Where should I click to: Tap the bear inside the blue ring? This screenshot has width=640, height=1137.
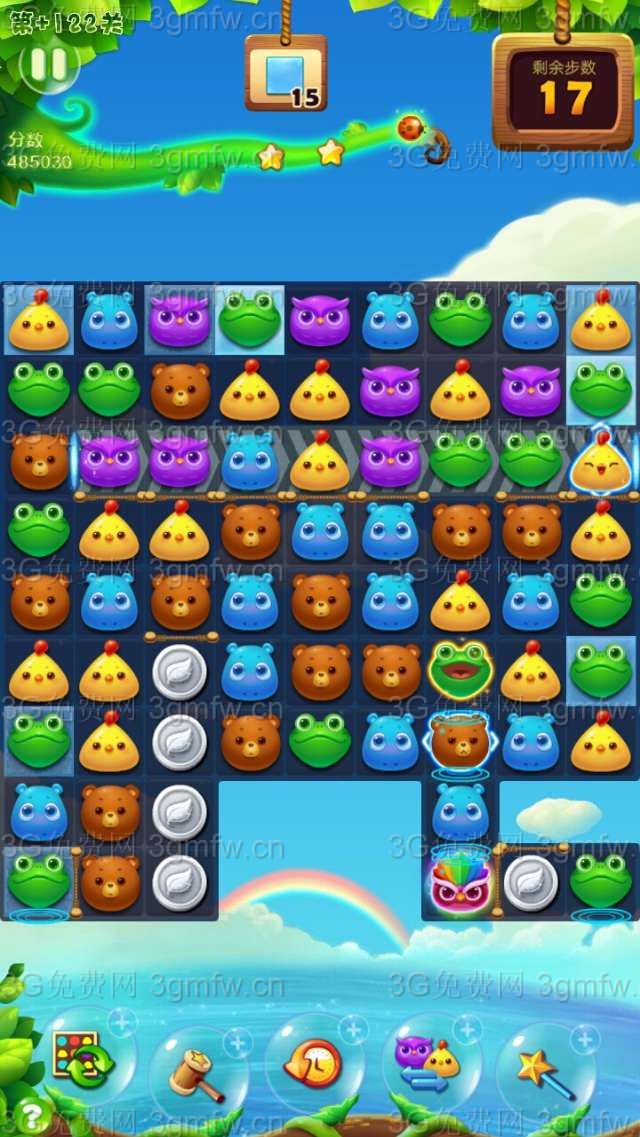pyautogui.click(x=460, y=742)
